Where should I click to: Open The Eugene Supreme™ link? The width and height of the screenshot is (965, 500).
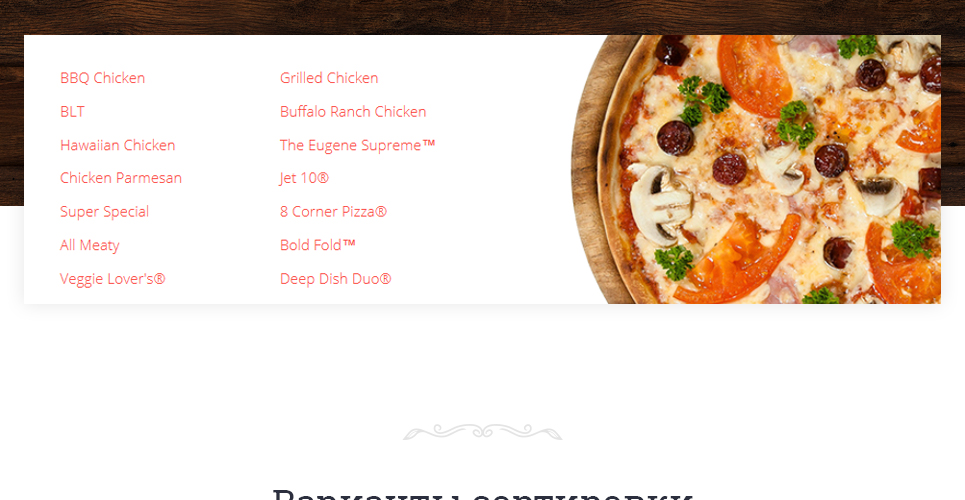click(x=357, y=145)
